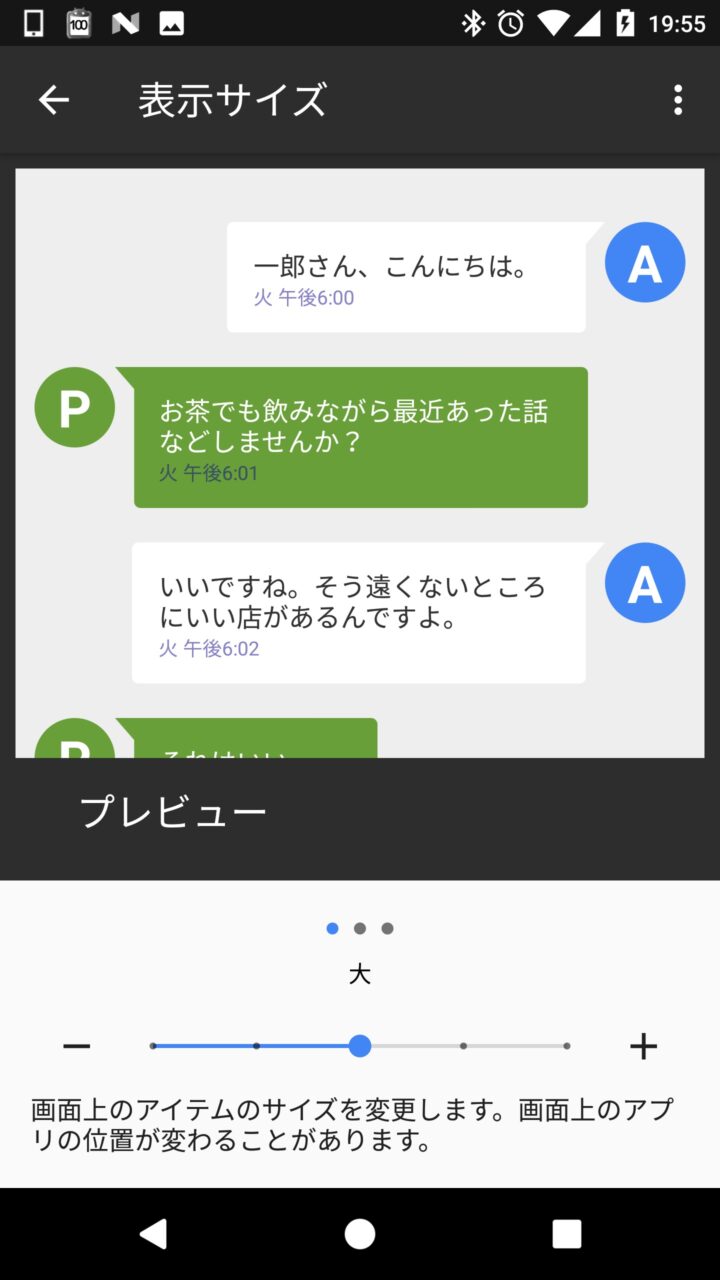This screenshot has height=1280, width=720.
Task: Select the second slider stop
Action: pyautogui.click(x=257, y=1046)
